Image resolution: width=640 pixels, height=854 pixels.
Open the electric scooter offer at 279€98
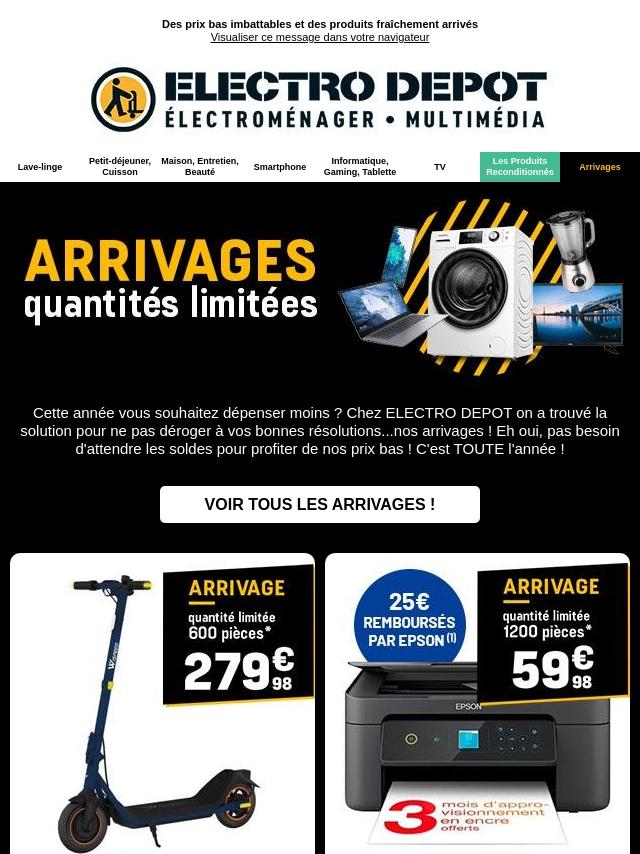click(x=162, y=703)
